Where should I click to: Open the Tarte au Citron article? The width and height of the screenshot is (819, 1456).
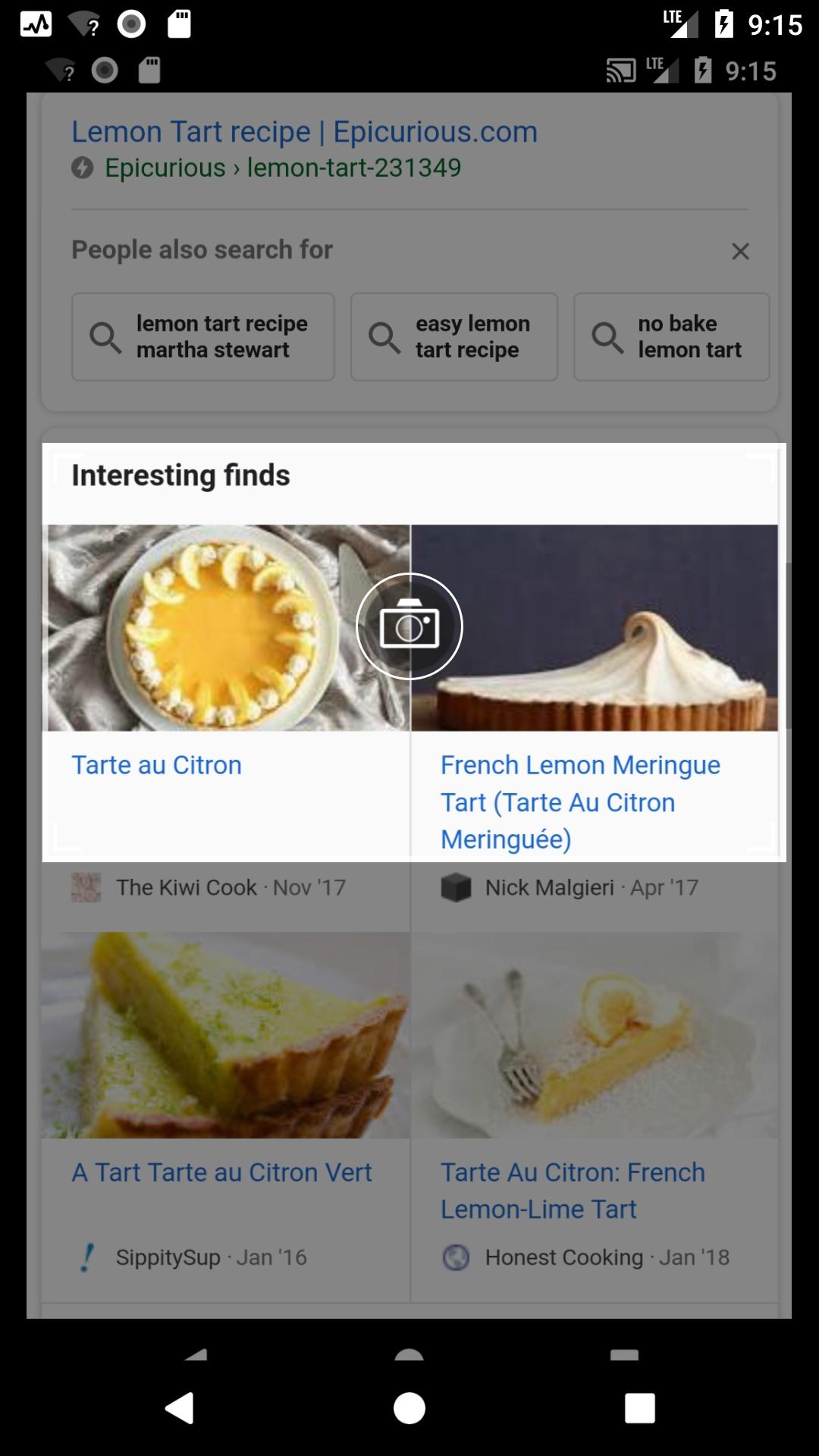tap(156, 765)
